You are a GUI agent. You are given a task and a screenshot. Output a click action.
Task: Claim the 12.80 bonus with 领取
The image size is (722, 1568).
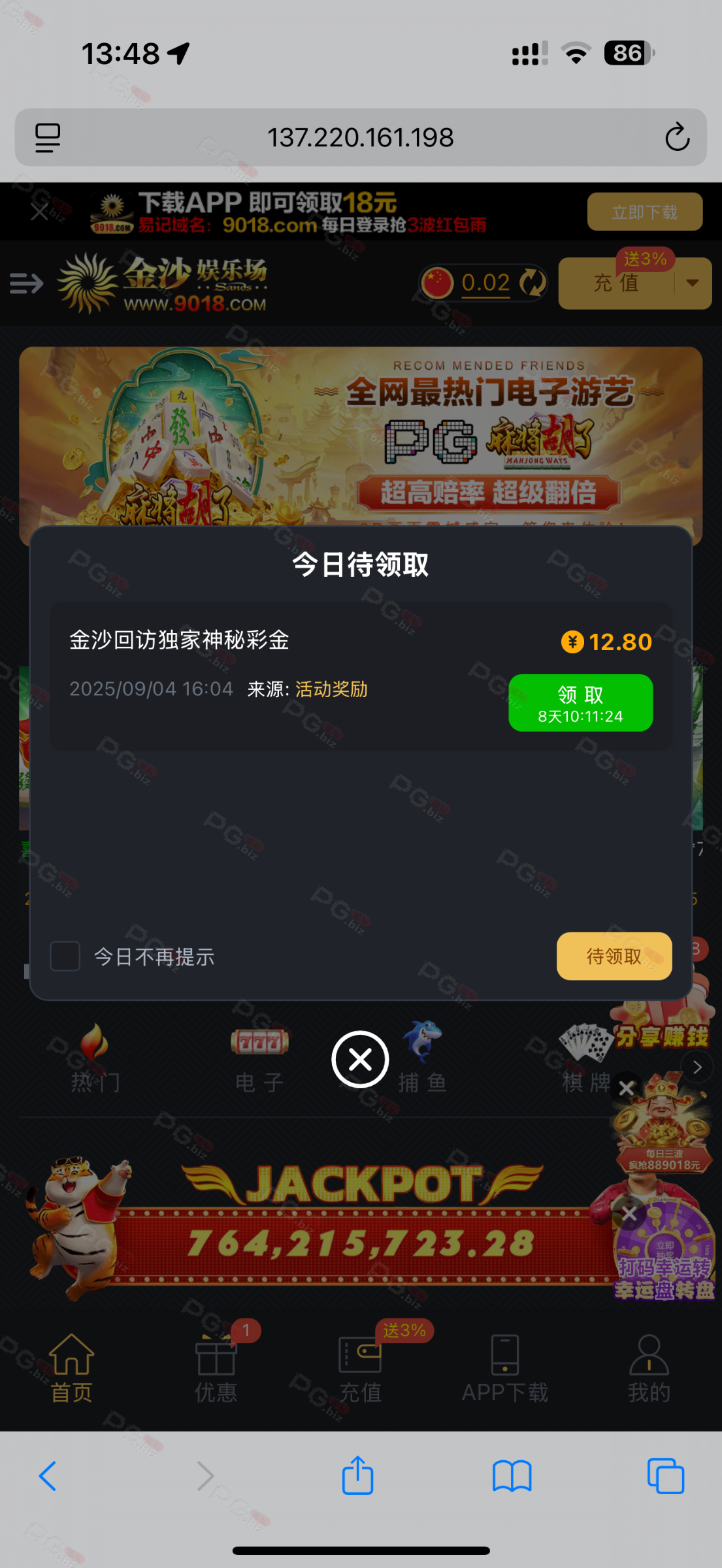tap(580, 702)
